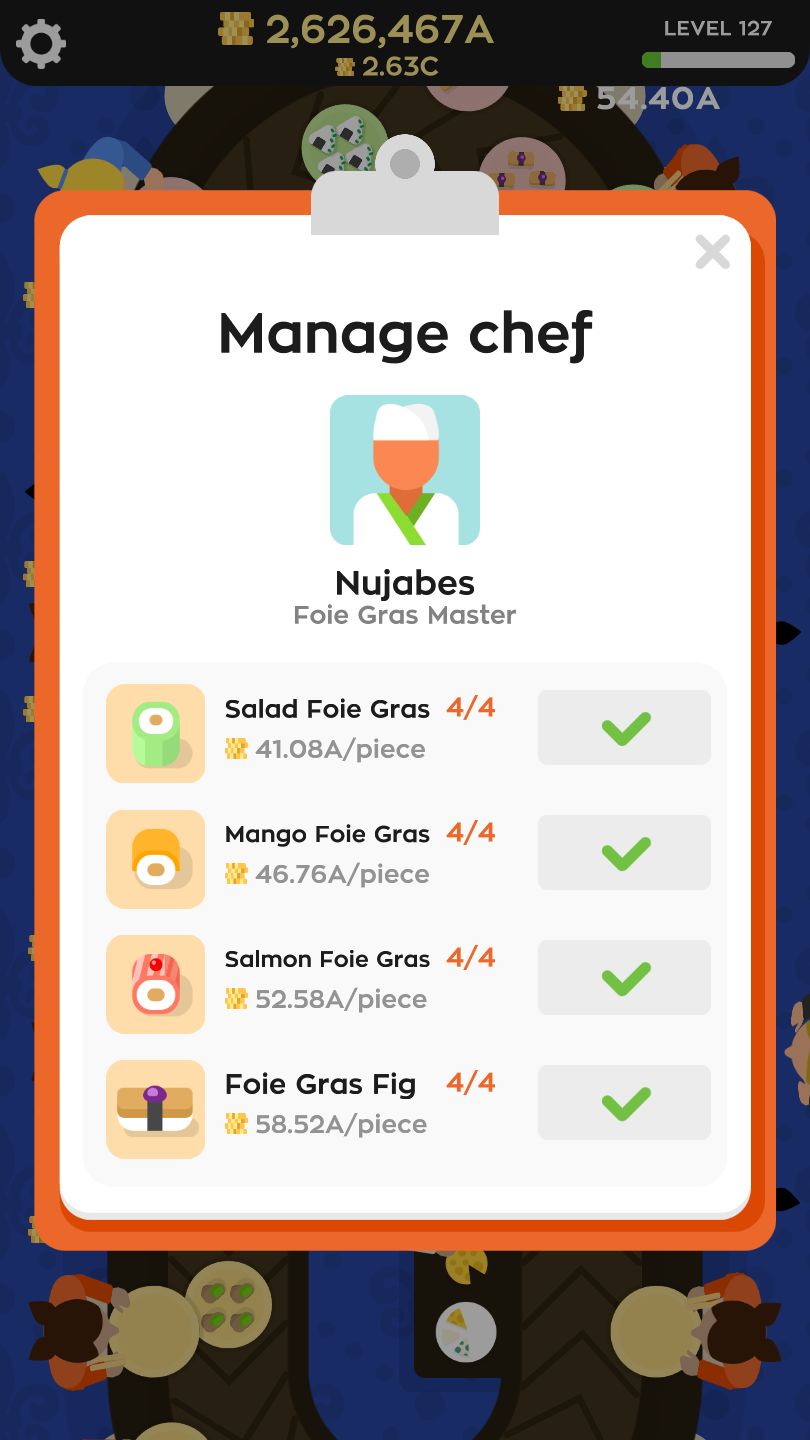810x1440 pixels.
Task: Click the Salad Foie Gras sushi icon
Action: (155, 733)
